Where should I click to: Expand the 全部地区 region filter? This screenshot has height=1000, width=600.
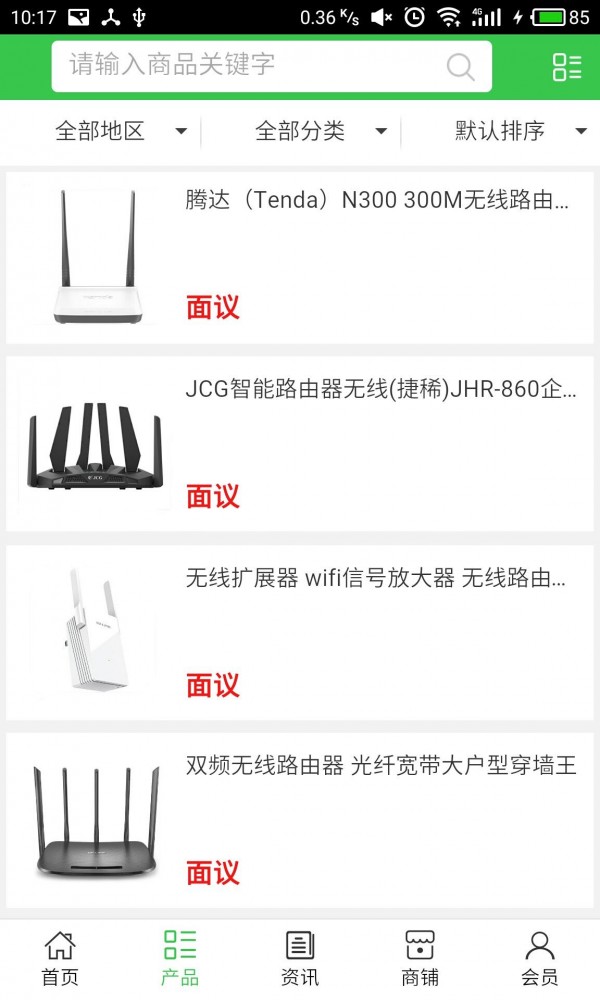pos(120,131)
